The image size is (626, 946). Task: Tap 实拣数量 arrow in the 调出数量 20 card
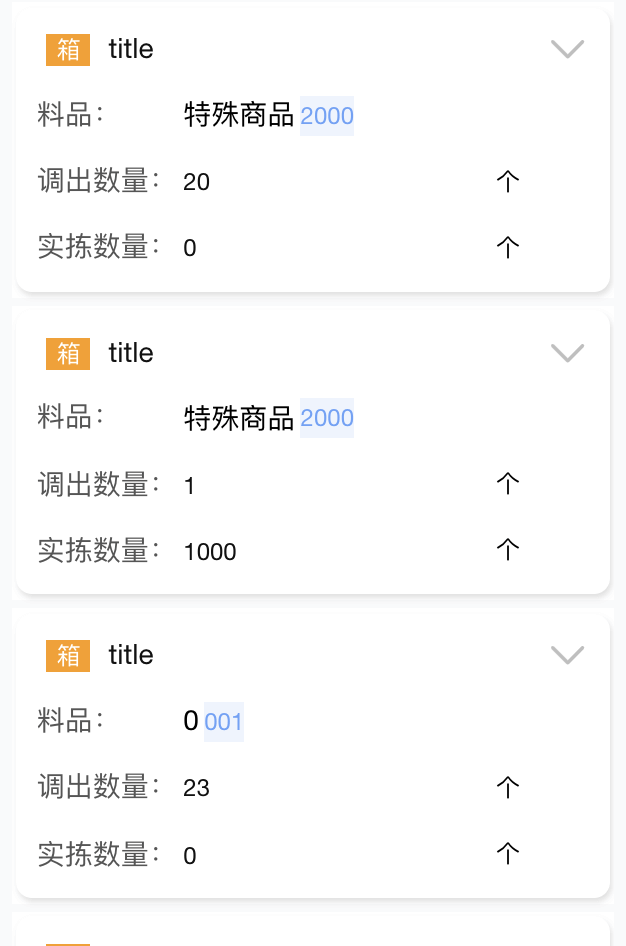(508, 247)
